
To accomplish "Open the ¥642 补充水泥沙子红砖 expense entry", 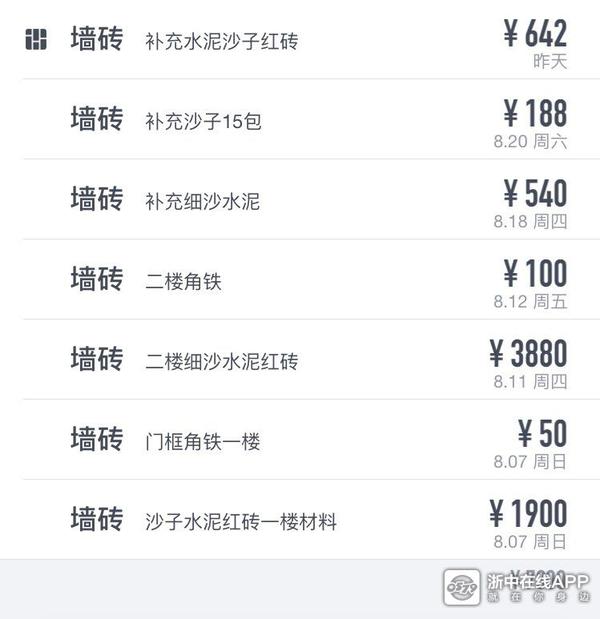I will tap(300, 41).
